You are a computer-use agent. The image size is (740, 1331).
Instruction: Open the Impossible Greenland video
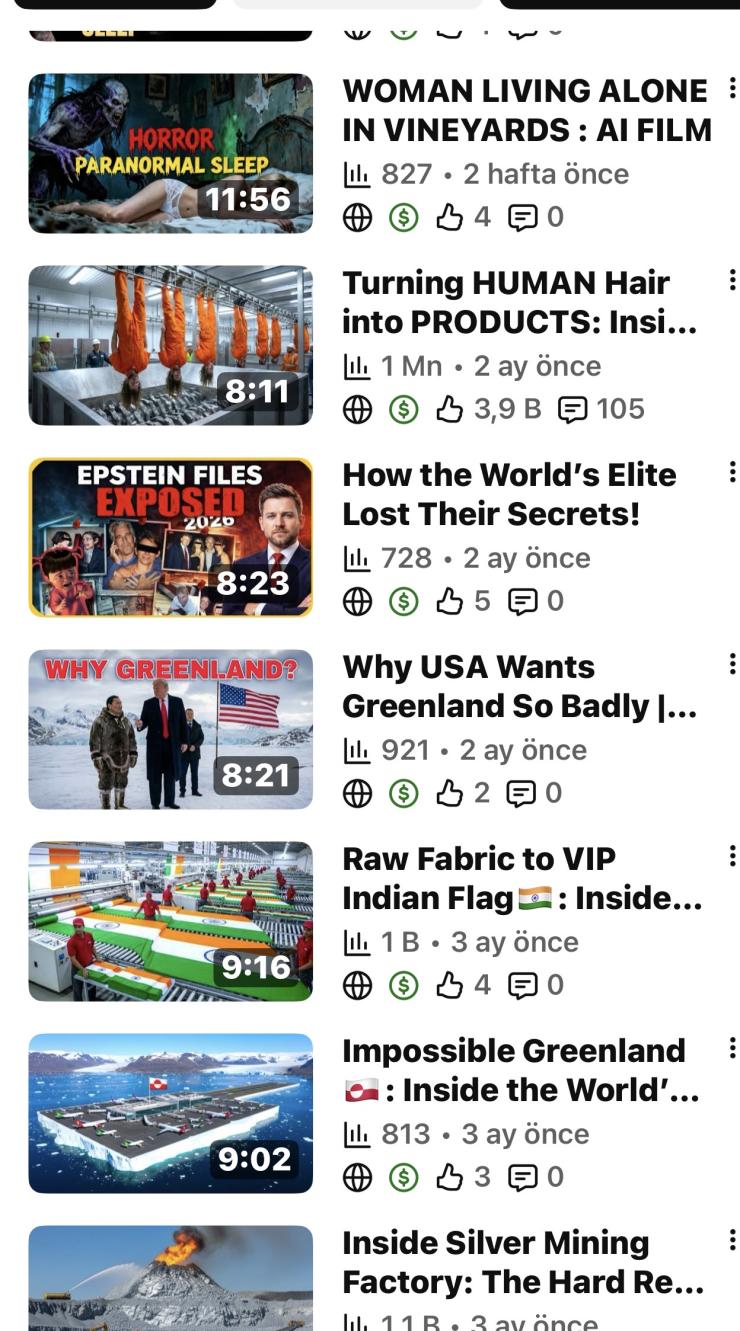coord(170,1113)
